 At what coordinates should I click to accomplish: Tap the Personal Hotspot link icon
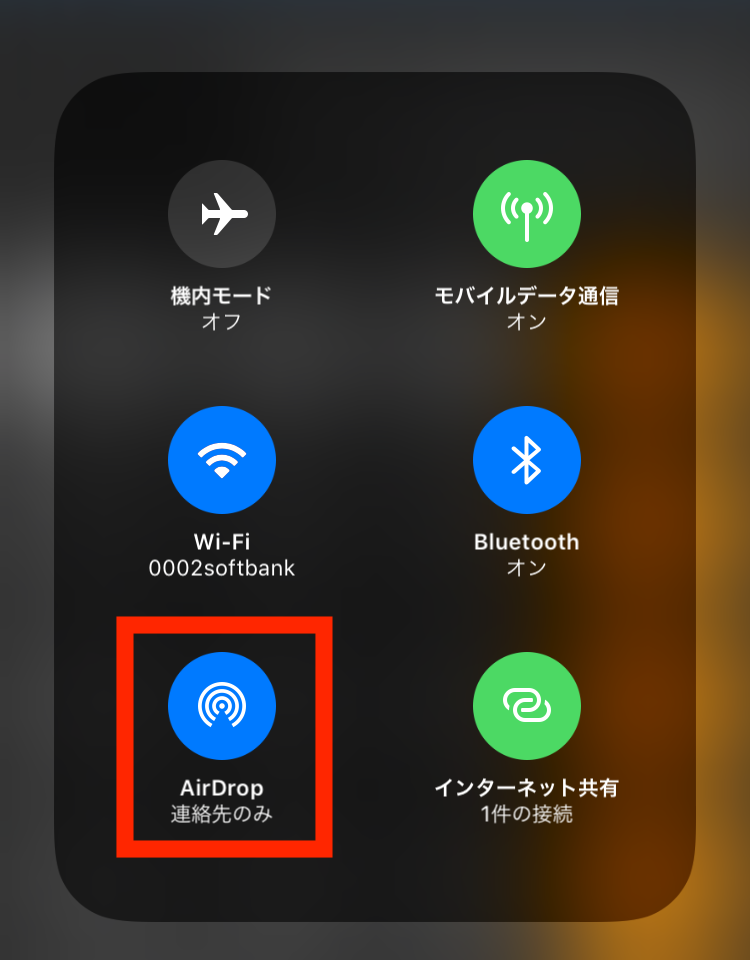point(527,706)
